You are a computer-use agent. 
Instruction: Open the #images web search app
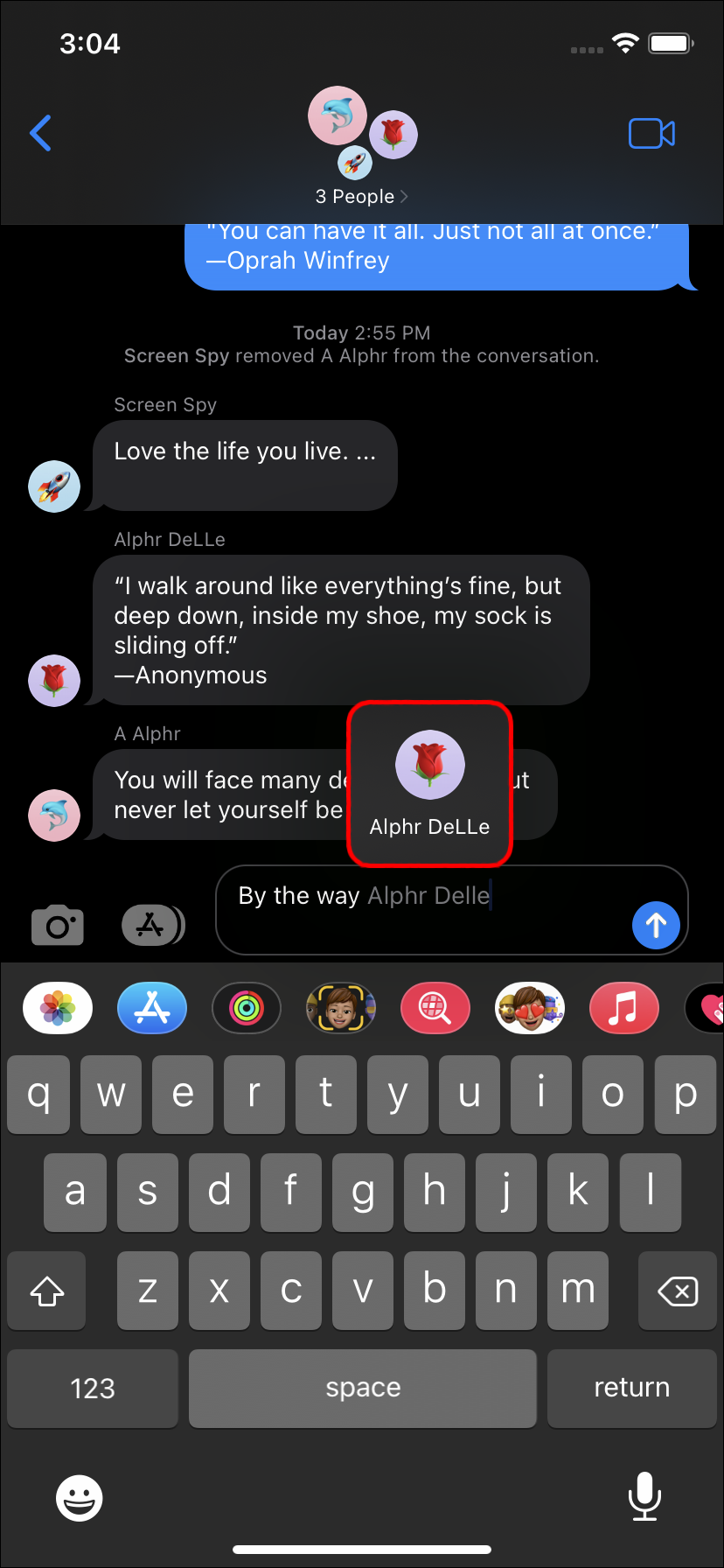[435, 1008]
